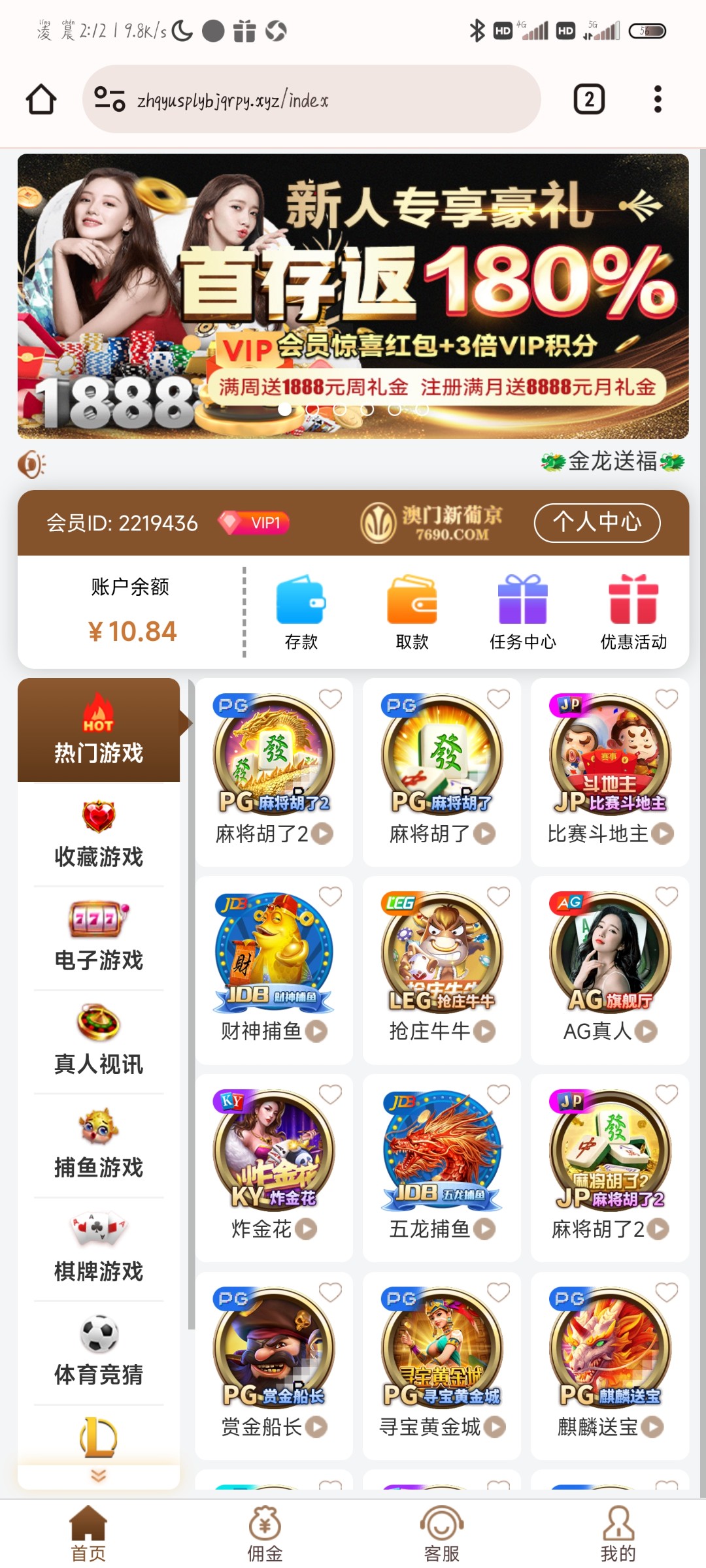Launch the 比赛斗地主 game
Screen dimensions: 706x1568
point(610,771)
